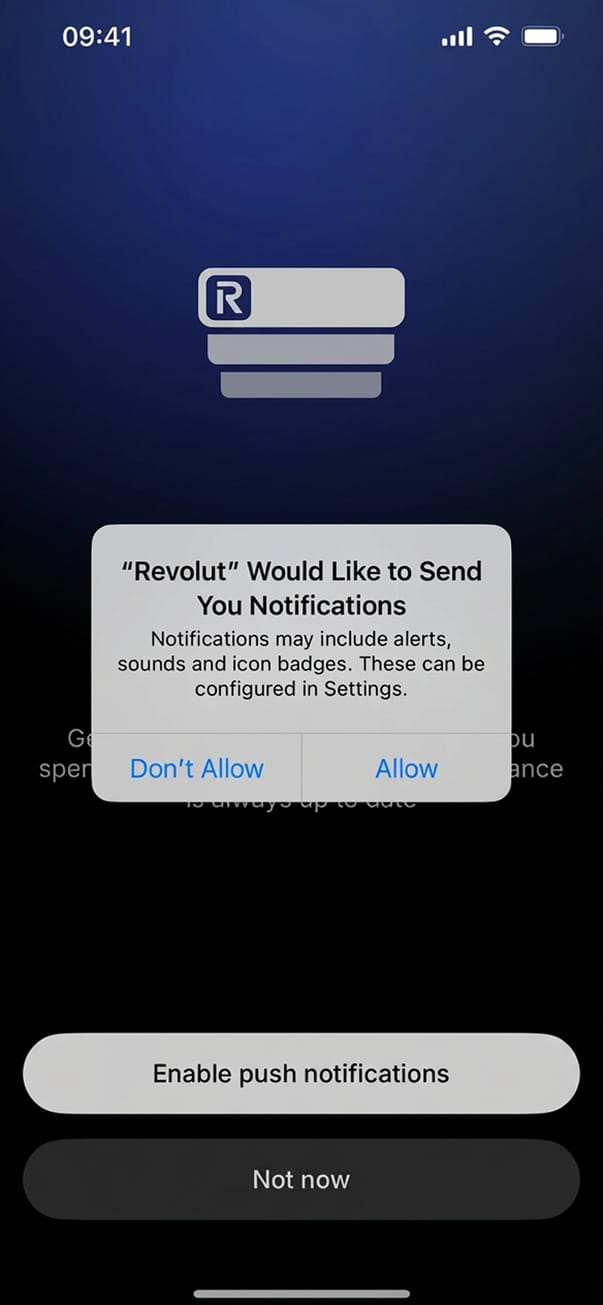Tap Enable push notifications button
Image resolution: width=603 pixels, height=1305 pixels.
[301, 1074]
